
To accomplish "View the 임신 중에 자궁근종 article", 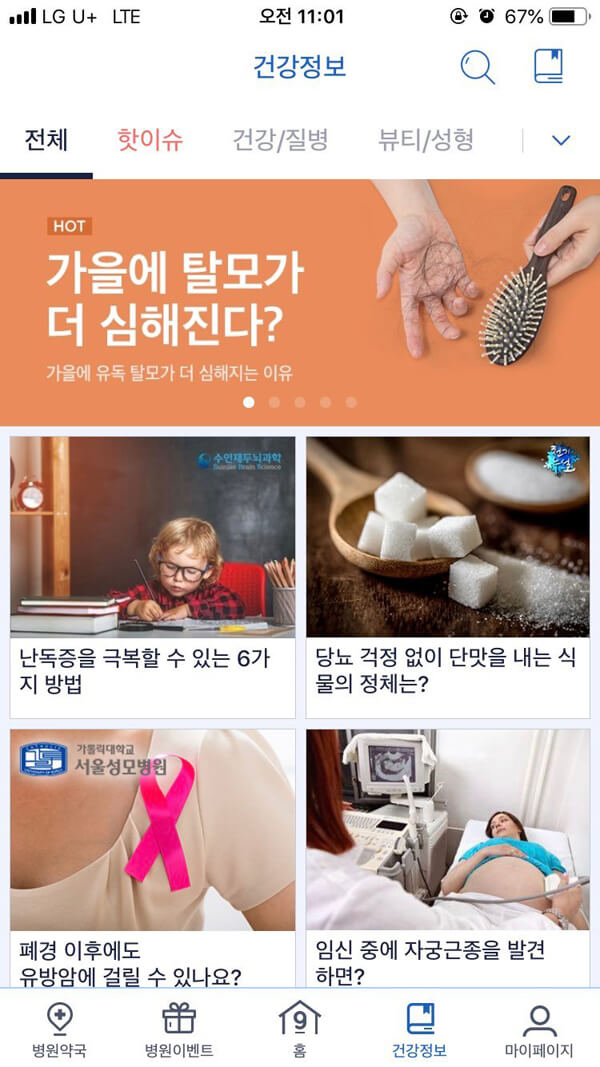I will 447,858.
